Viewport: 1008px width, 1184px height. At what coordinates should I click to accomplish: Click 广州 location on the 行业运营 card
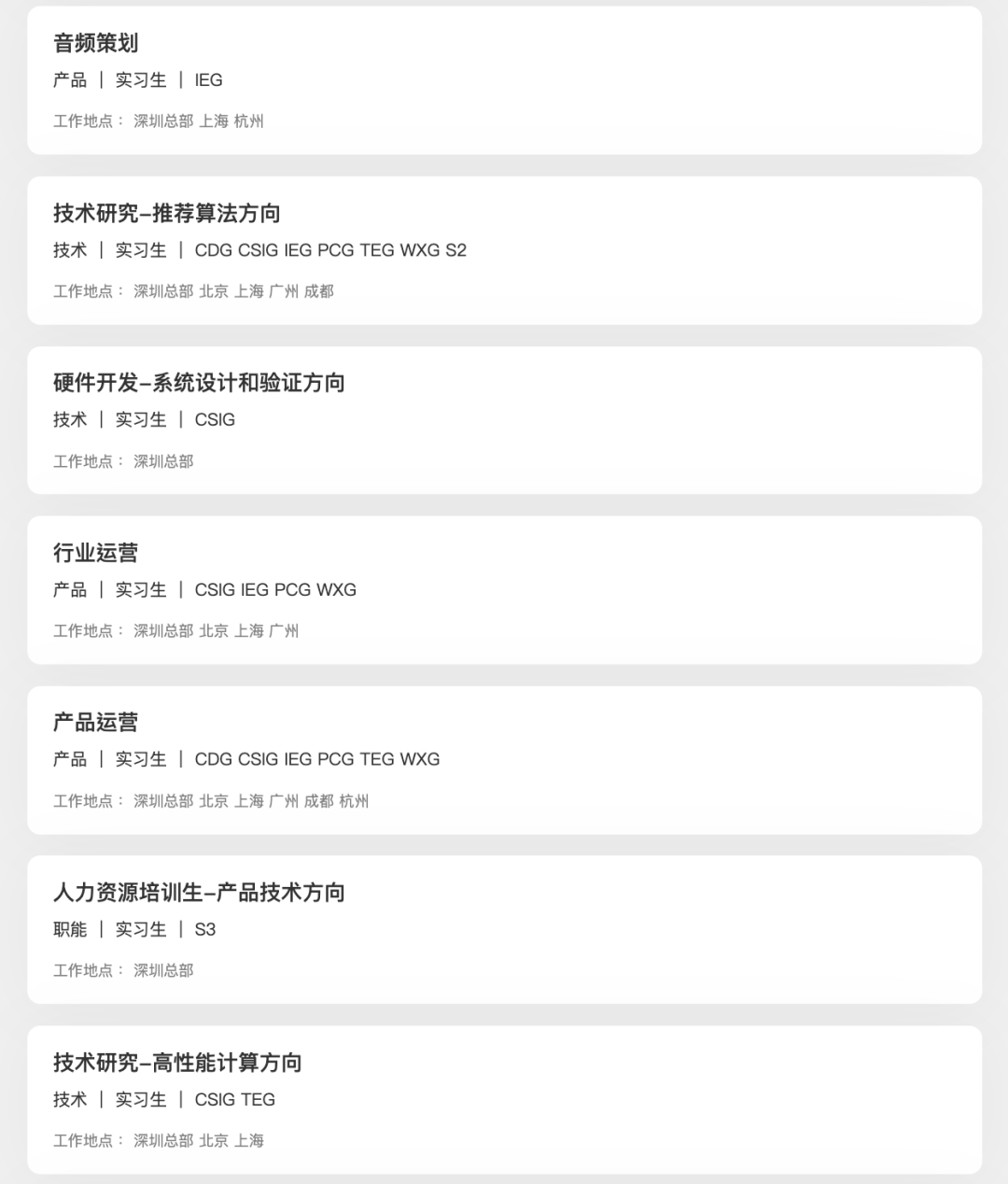(x=288, y=630)
